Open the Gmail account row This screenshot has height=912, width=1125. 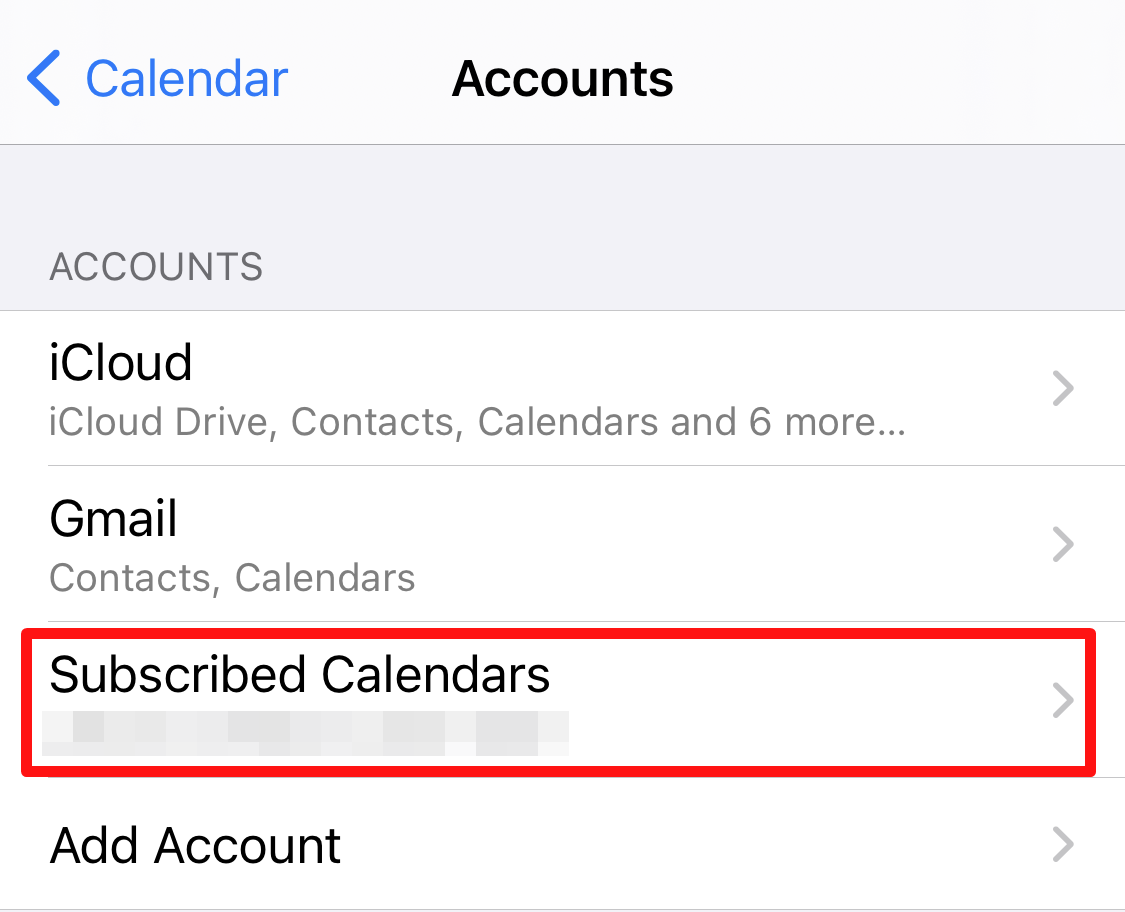tap(560, 544)
